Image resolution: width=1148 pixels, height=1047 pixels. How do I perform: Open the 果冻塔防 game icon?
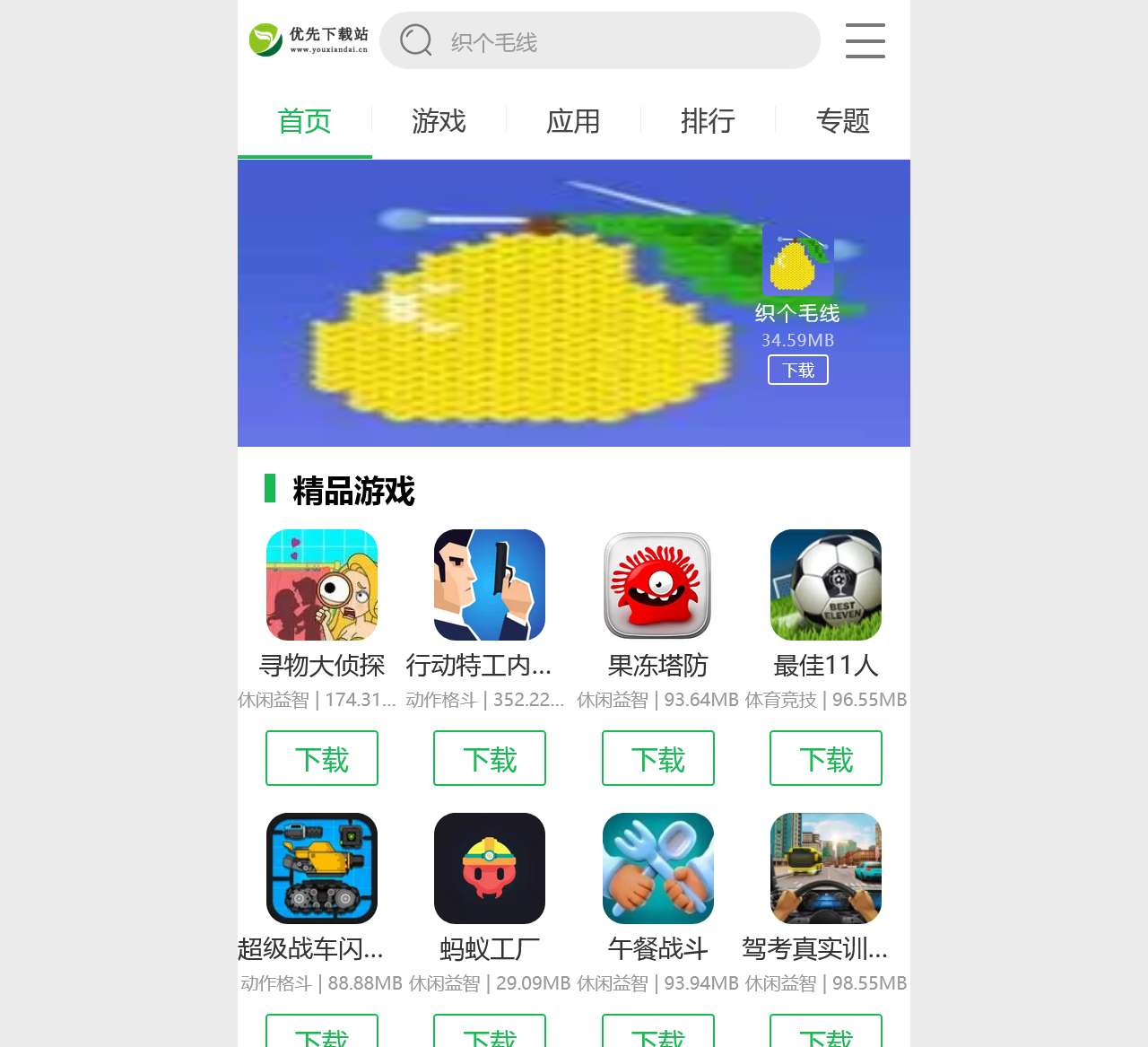click(x=657, y=585)
